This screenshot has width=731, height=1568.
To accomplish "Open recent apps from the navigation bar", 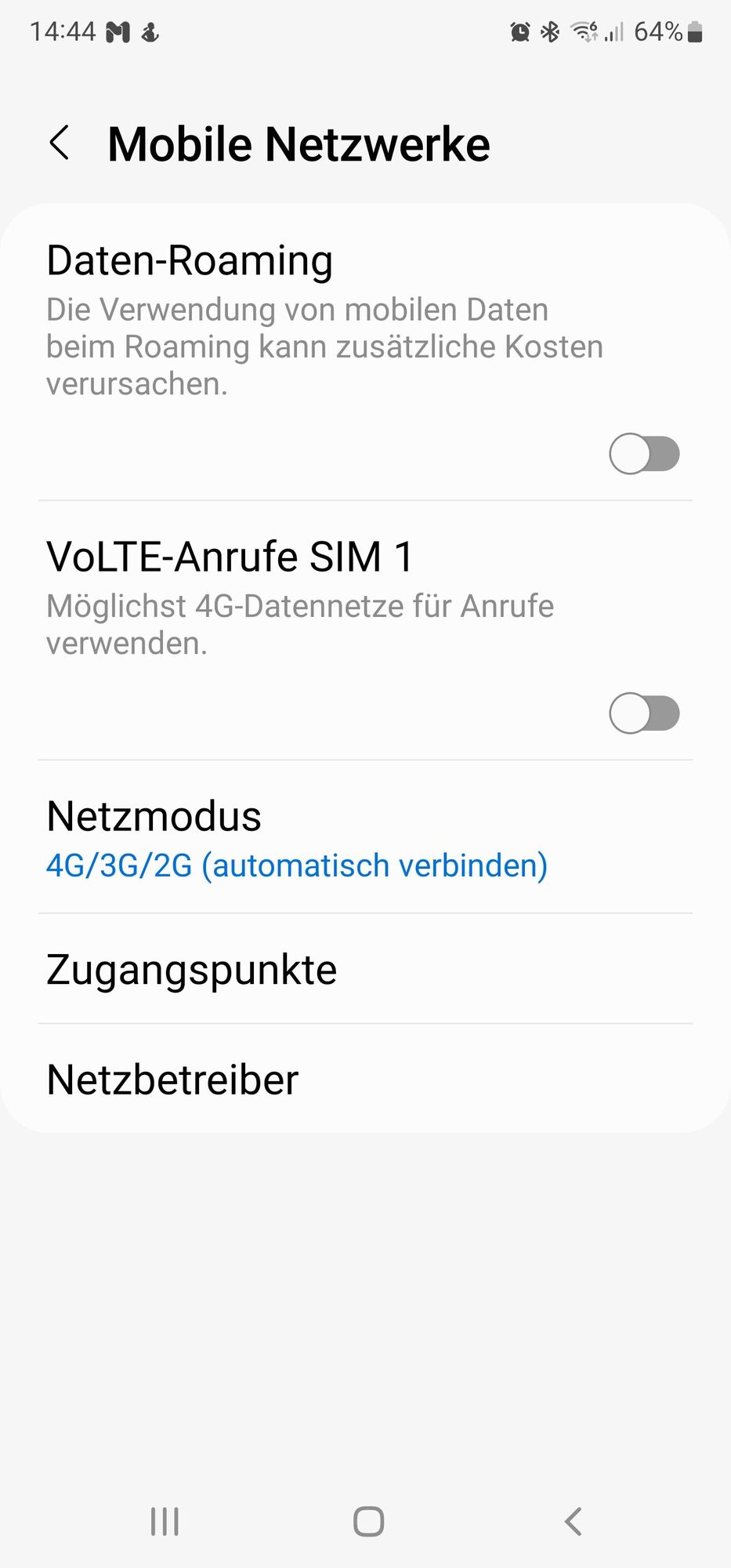I will pos(165,1522).
